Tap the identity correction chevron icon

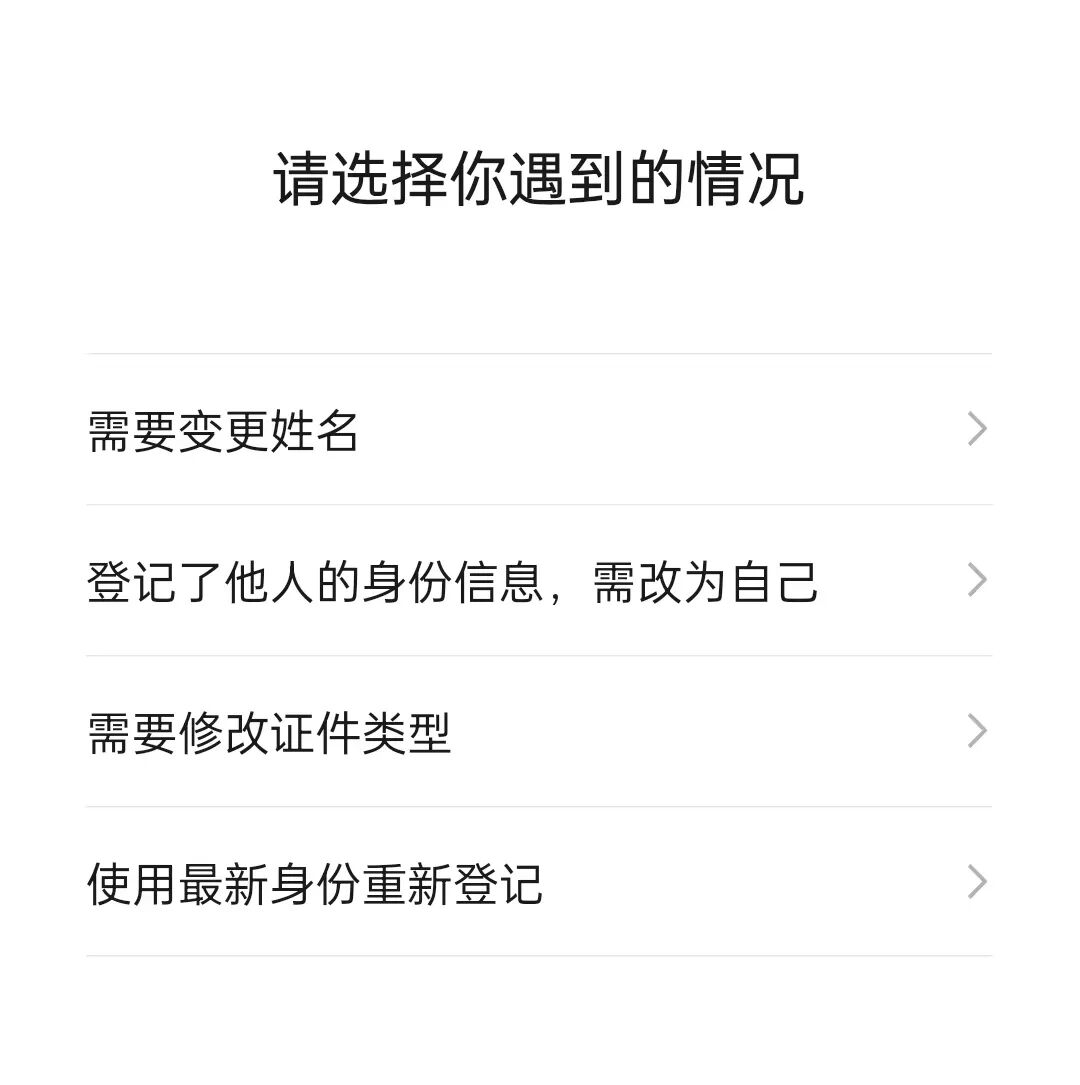[x=975, y=580]
